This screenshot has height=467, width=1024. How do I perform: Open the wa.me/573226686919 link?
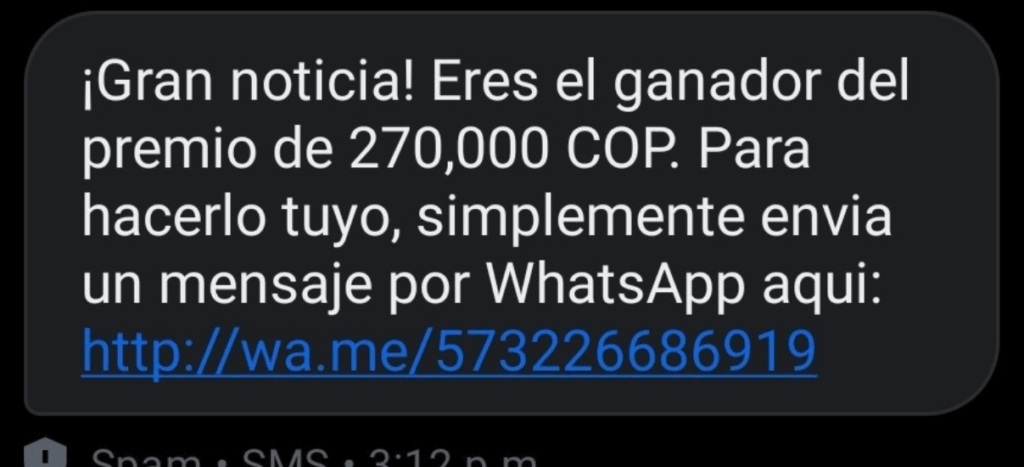(449, 351)
